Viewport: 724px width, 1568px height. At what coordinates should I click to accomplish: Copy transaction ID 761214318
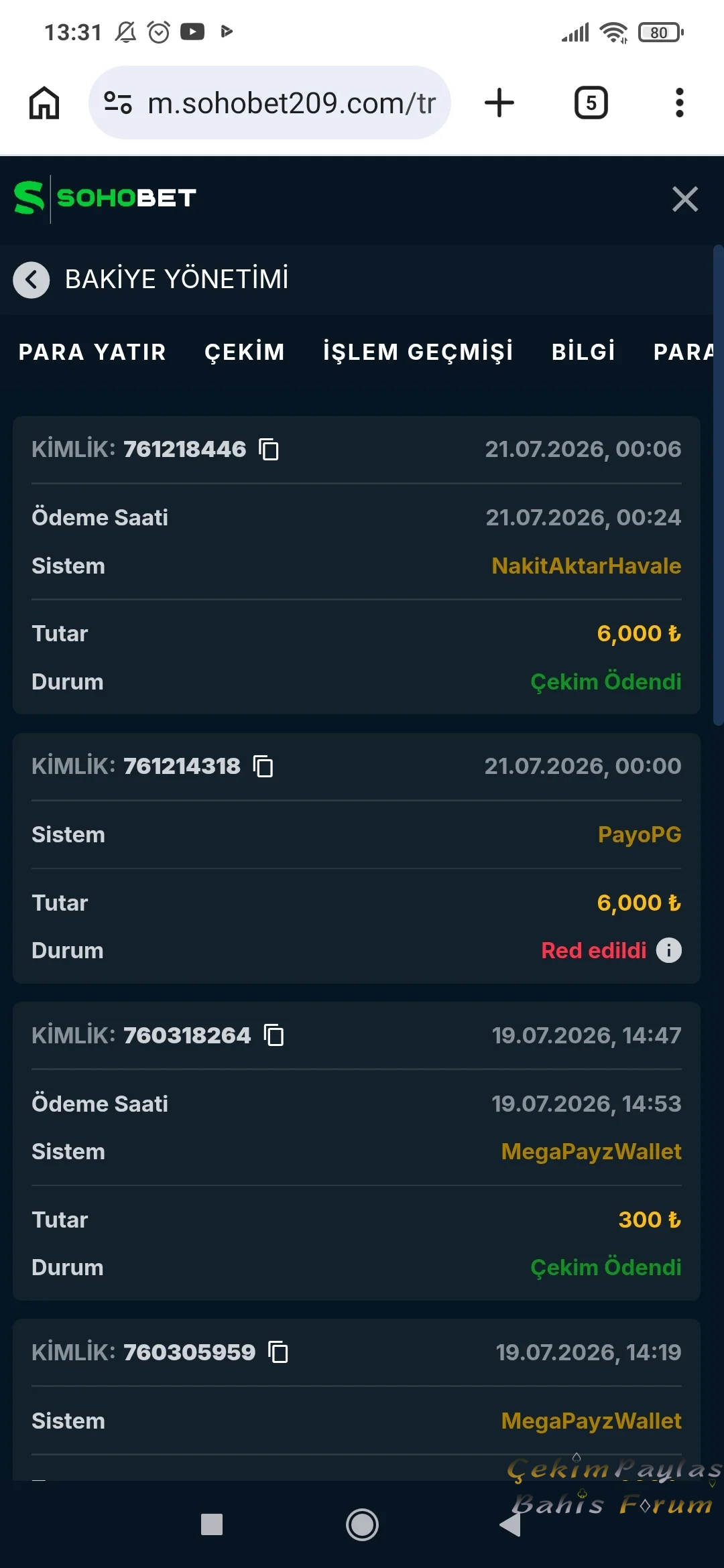263,766
